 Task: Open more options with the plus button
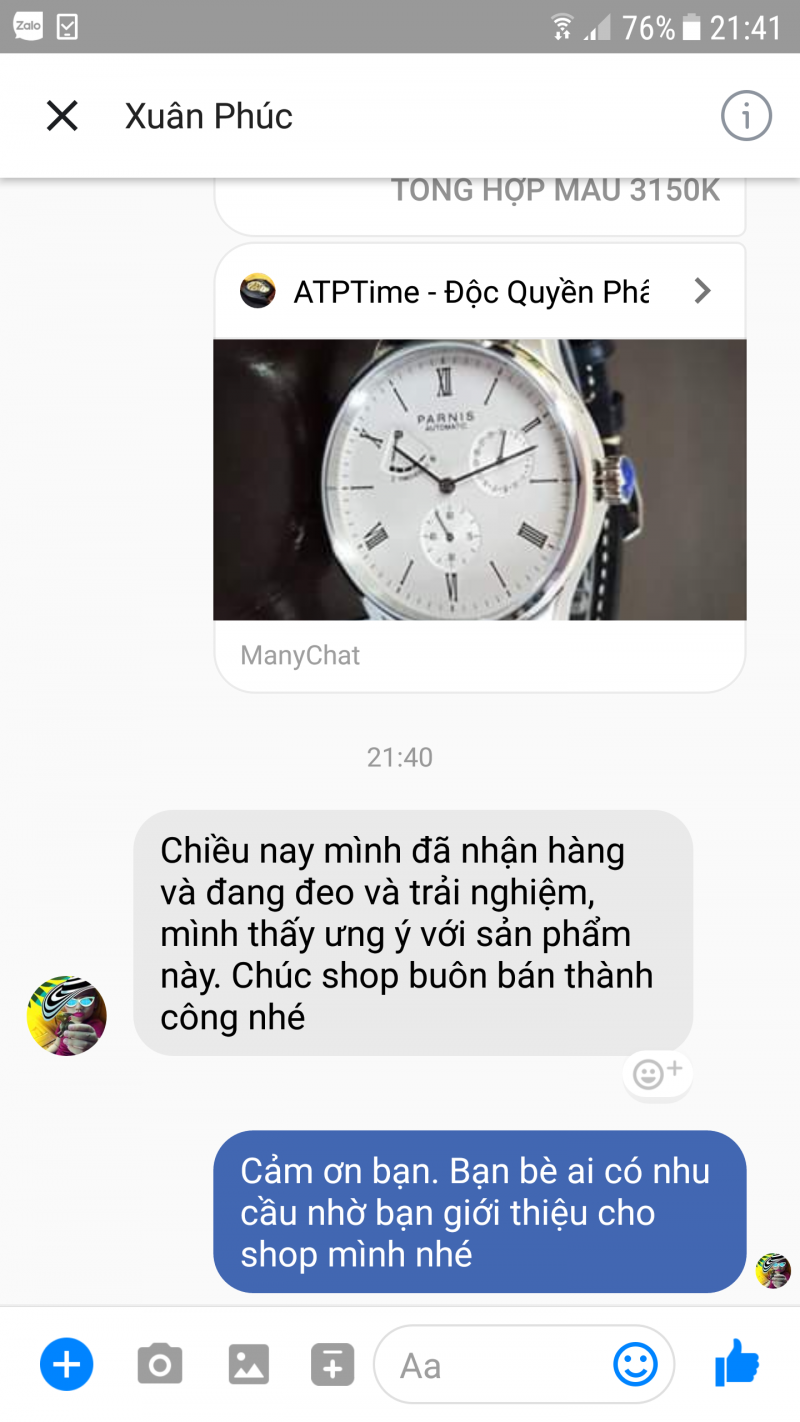point(66,1364)
